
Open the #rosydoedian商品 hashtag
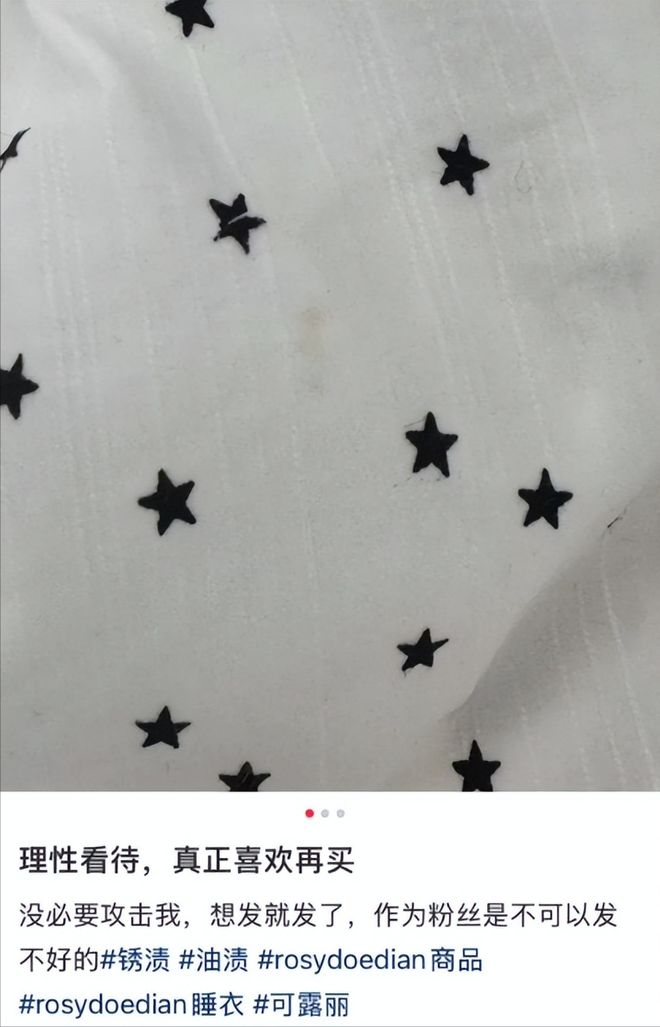point(370,961)
